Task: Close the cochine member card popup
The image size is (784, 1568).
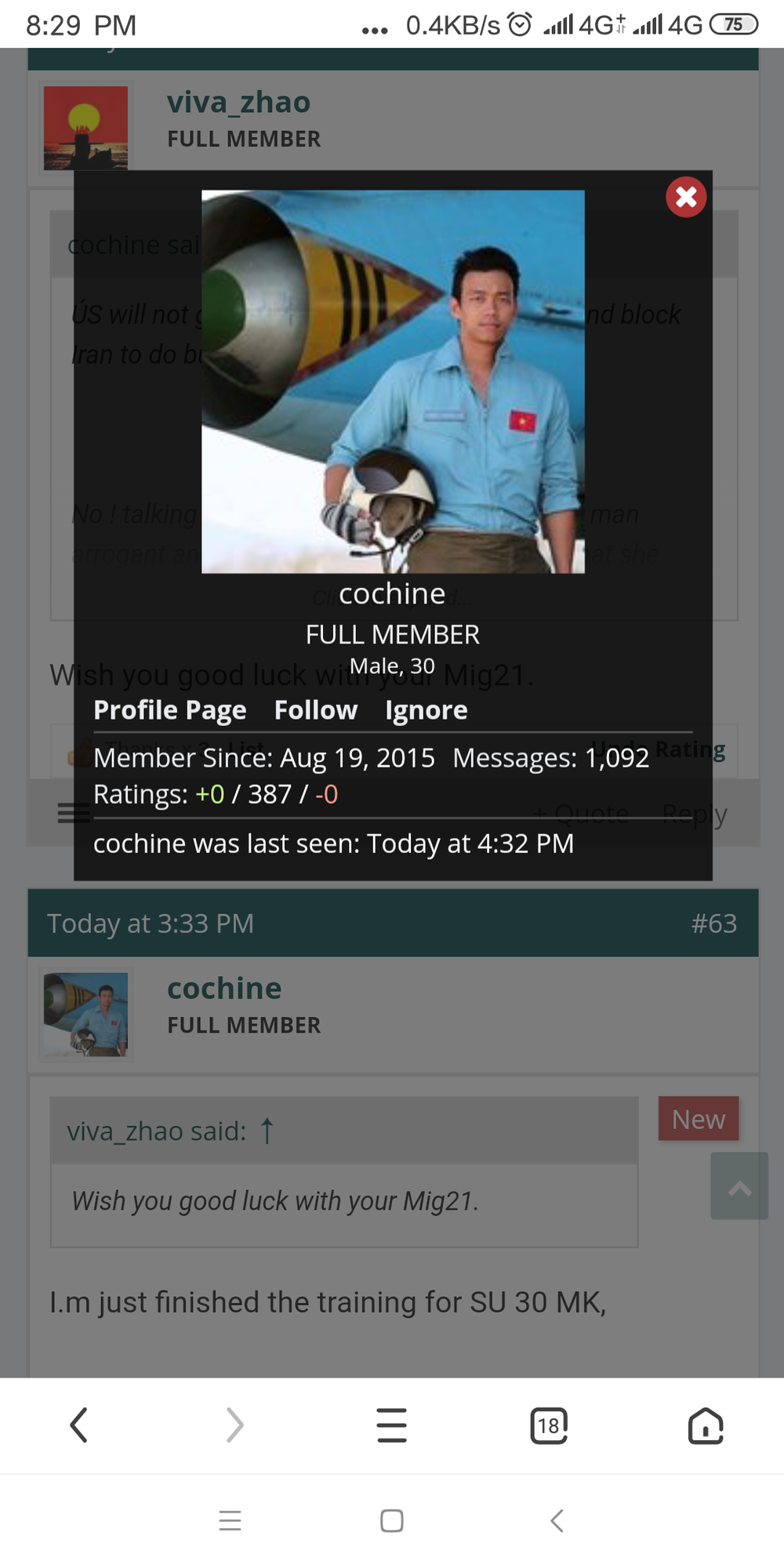Action: tap(686, 197)
